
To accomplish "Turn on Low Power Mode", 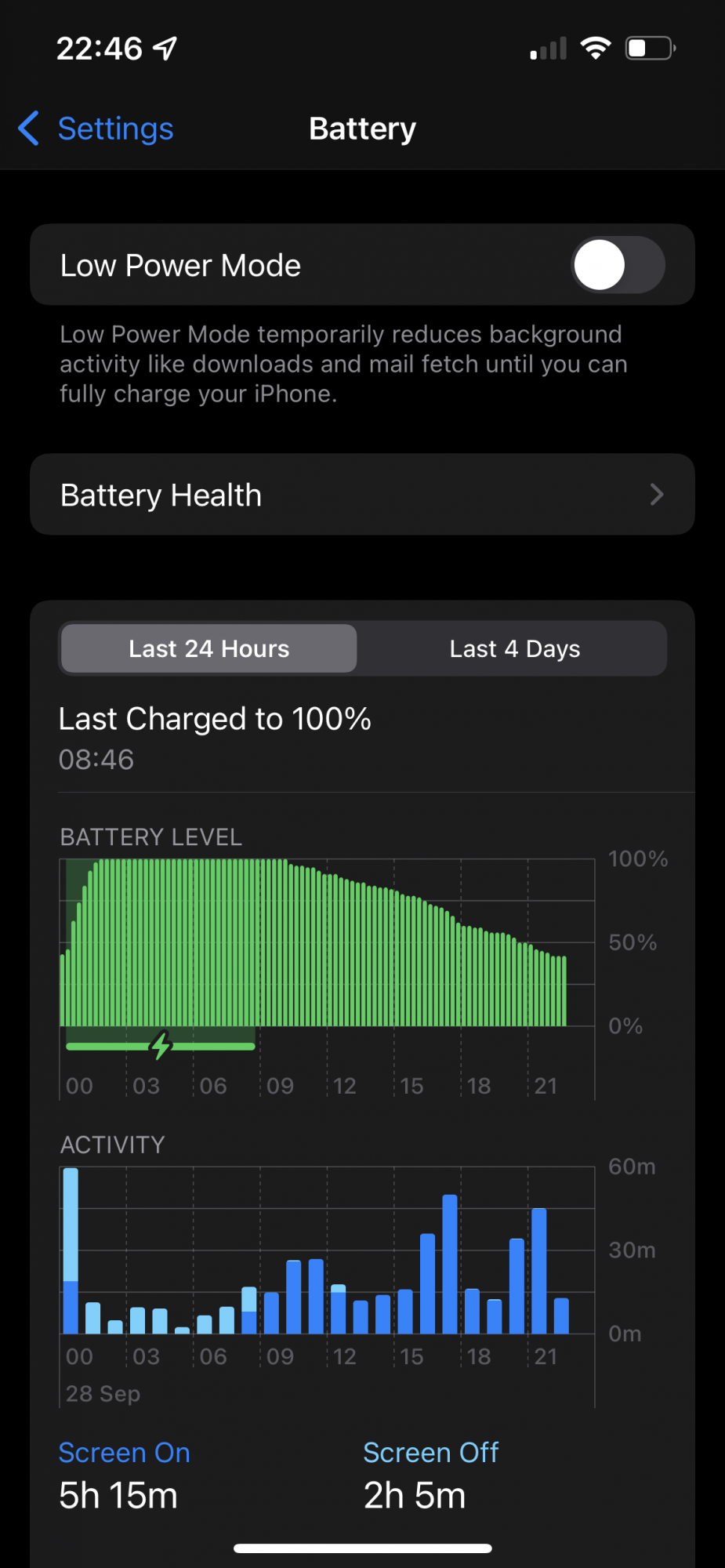I will pyautogui.click(x=618, y=265).
